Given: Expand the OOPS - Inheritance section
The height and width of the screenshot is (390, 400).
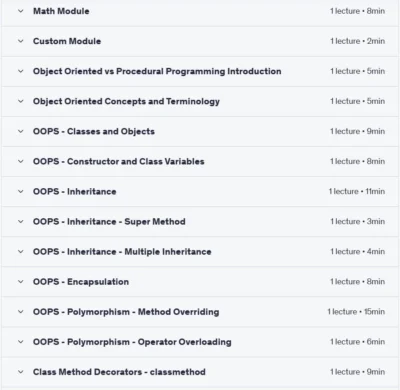Looking at the screenshot, I should 201,192.
